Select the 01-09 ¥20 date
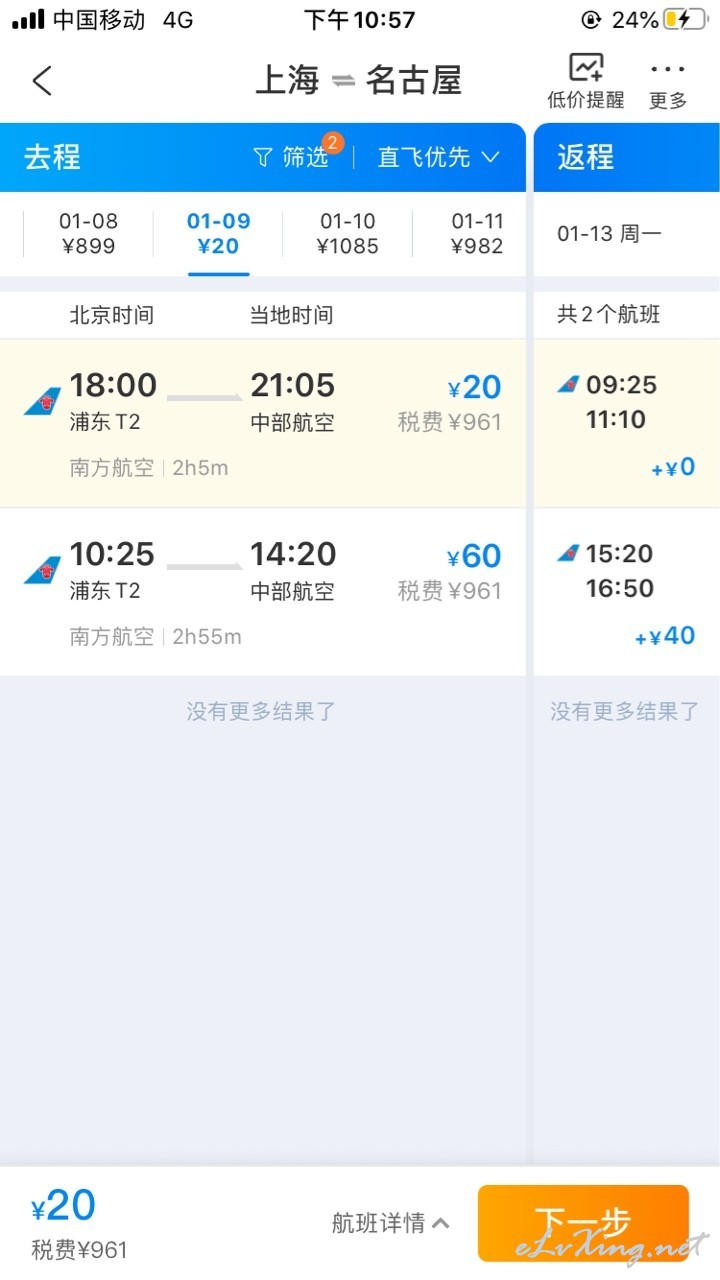The height and width of the screenshot is (1280, 720). click(x=218, y=234)
